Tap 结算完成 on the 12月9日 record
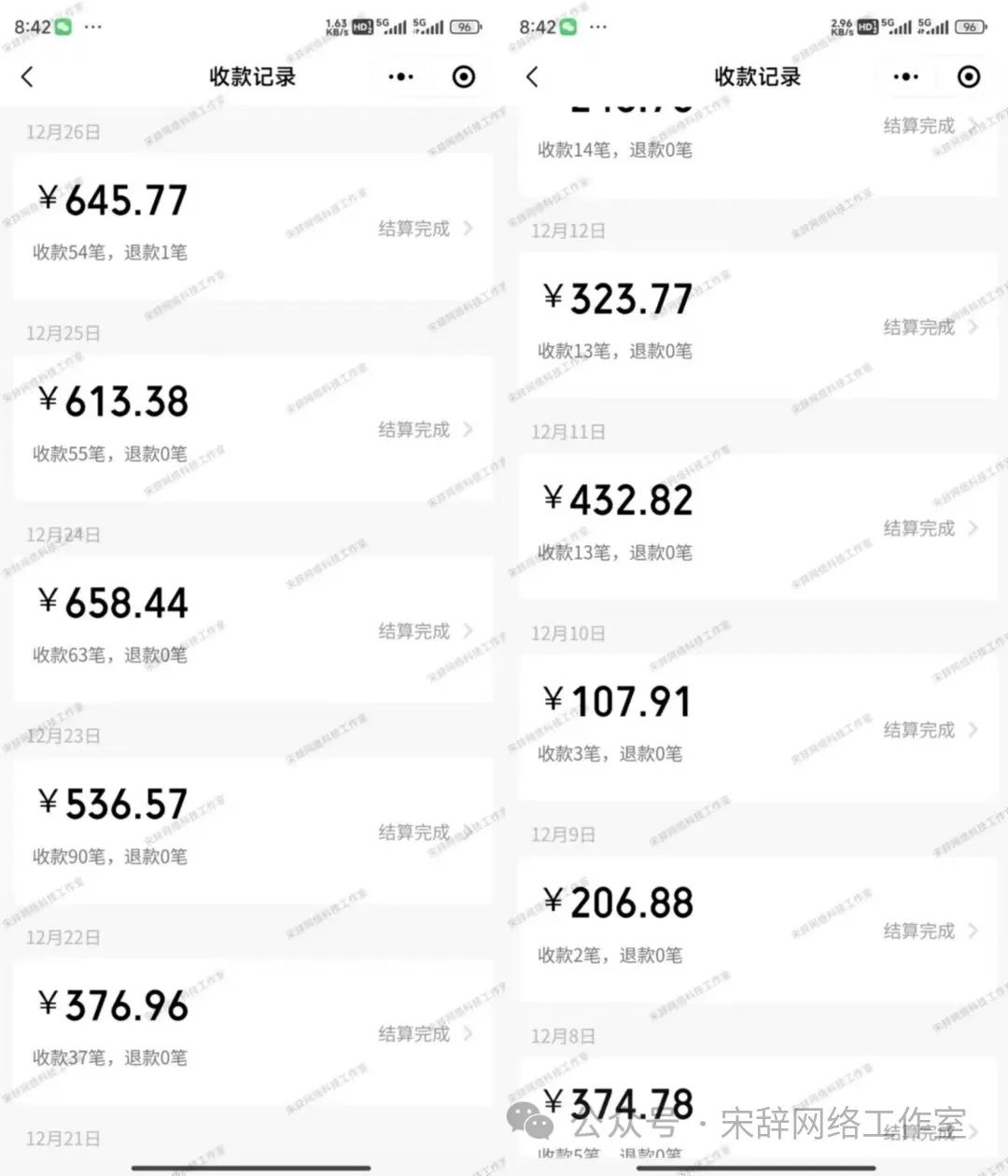 pyautogui.click(x=917, y=931)
